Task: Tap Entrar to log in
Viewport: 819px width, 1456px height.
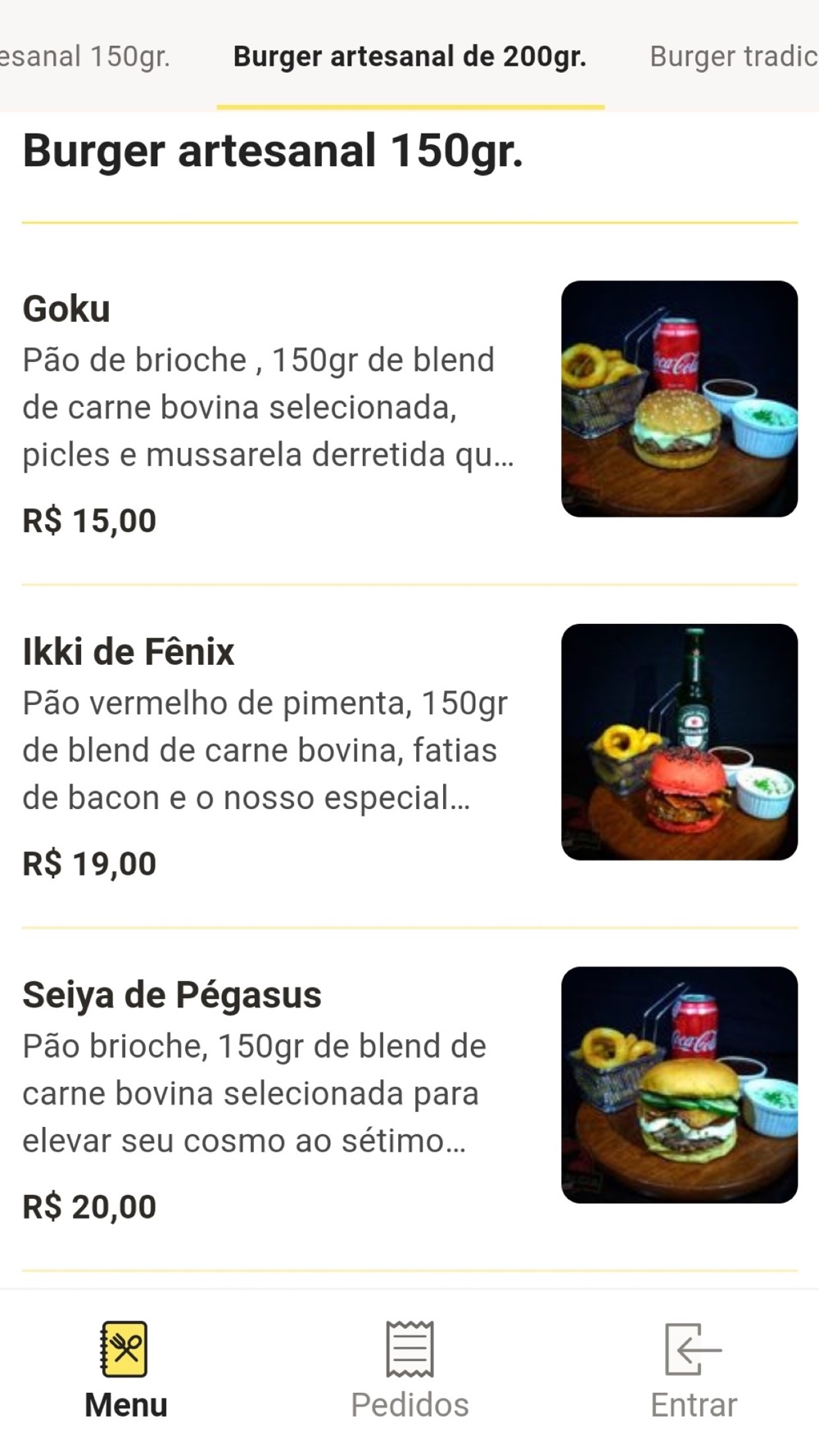Action: click(x=694, y=1372)
